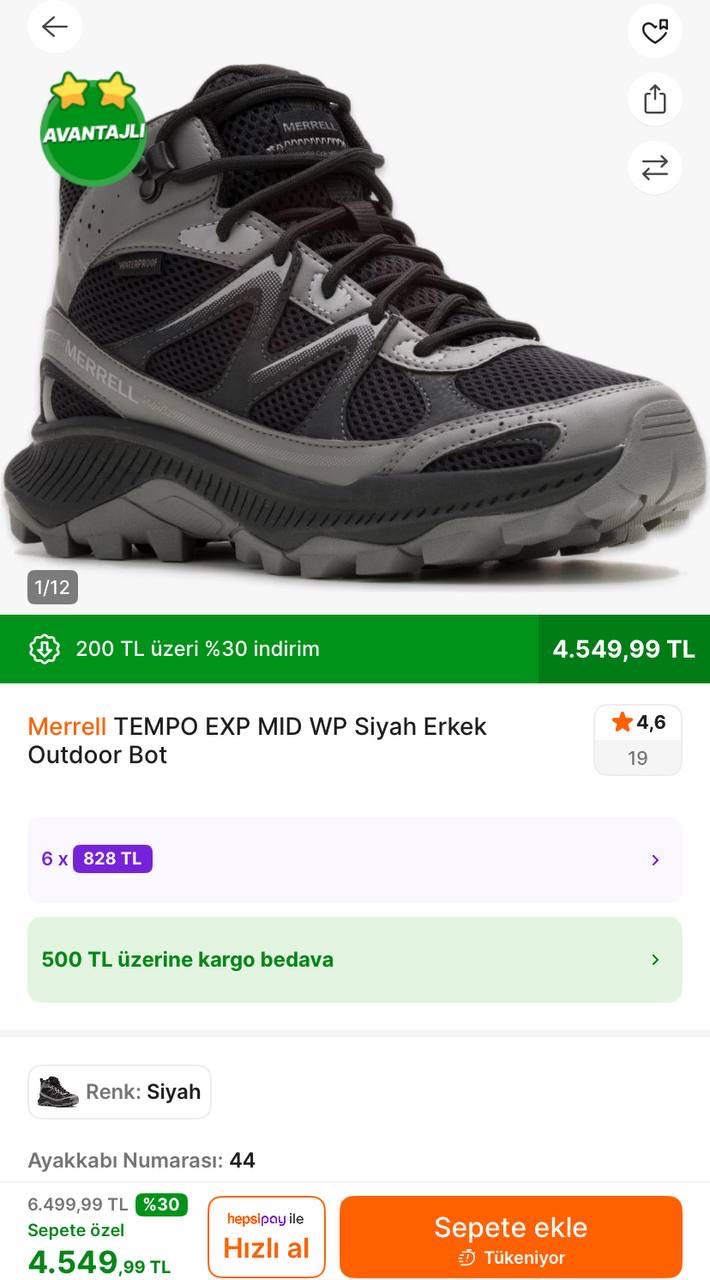Add this boot to favorites
The width and height of the screenshot is (710, 1280).
pos(654,31)
